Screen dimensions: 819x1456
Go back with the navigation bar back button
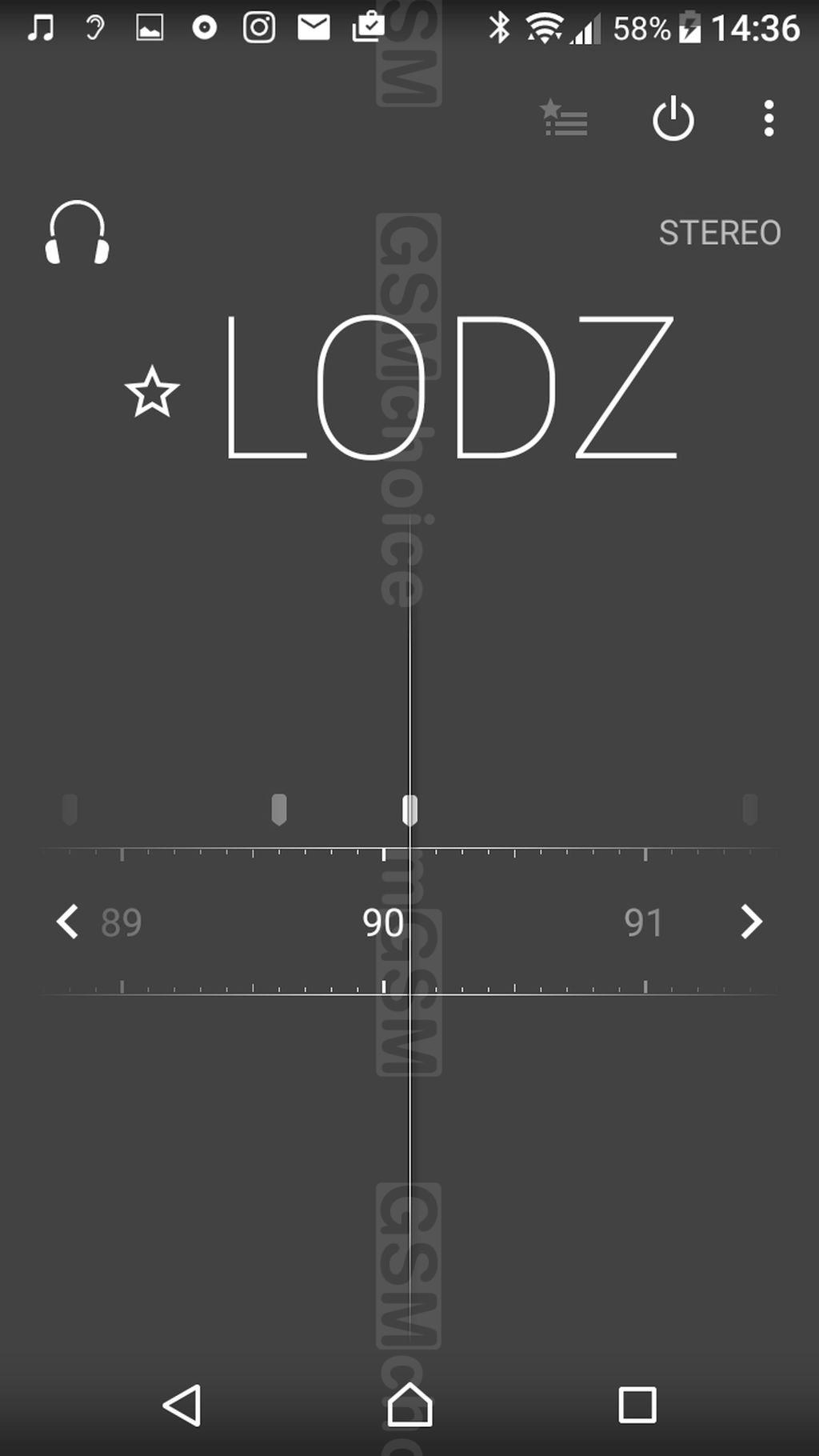[182, 1406]
